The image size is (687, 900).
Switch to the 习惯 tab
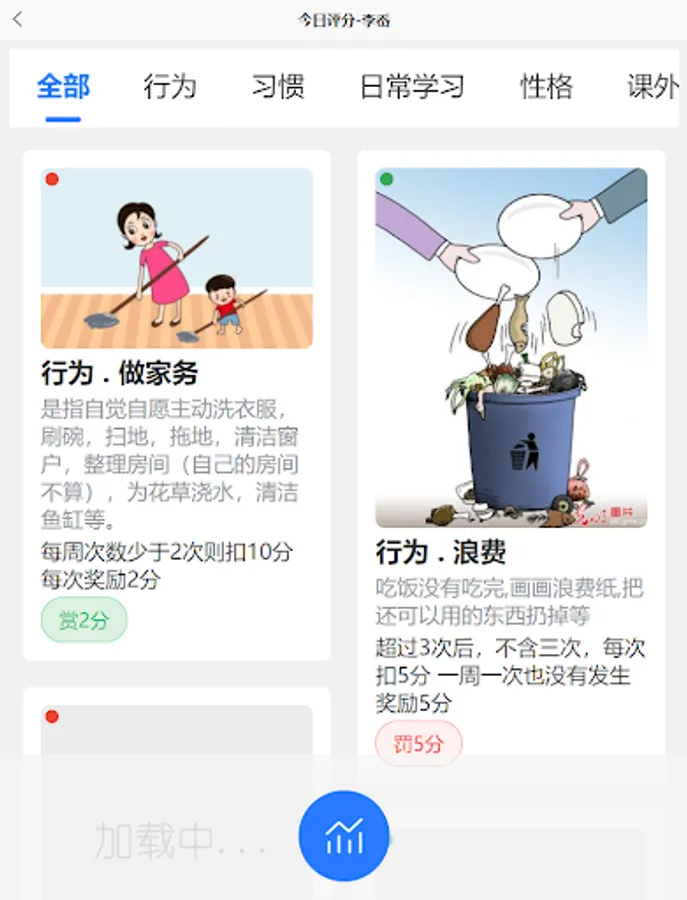pos(278,87)
